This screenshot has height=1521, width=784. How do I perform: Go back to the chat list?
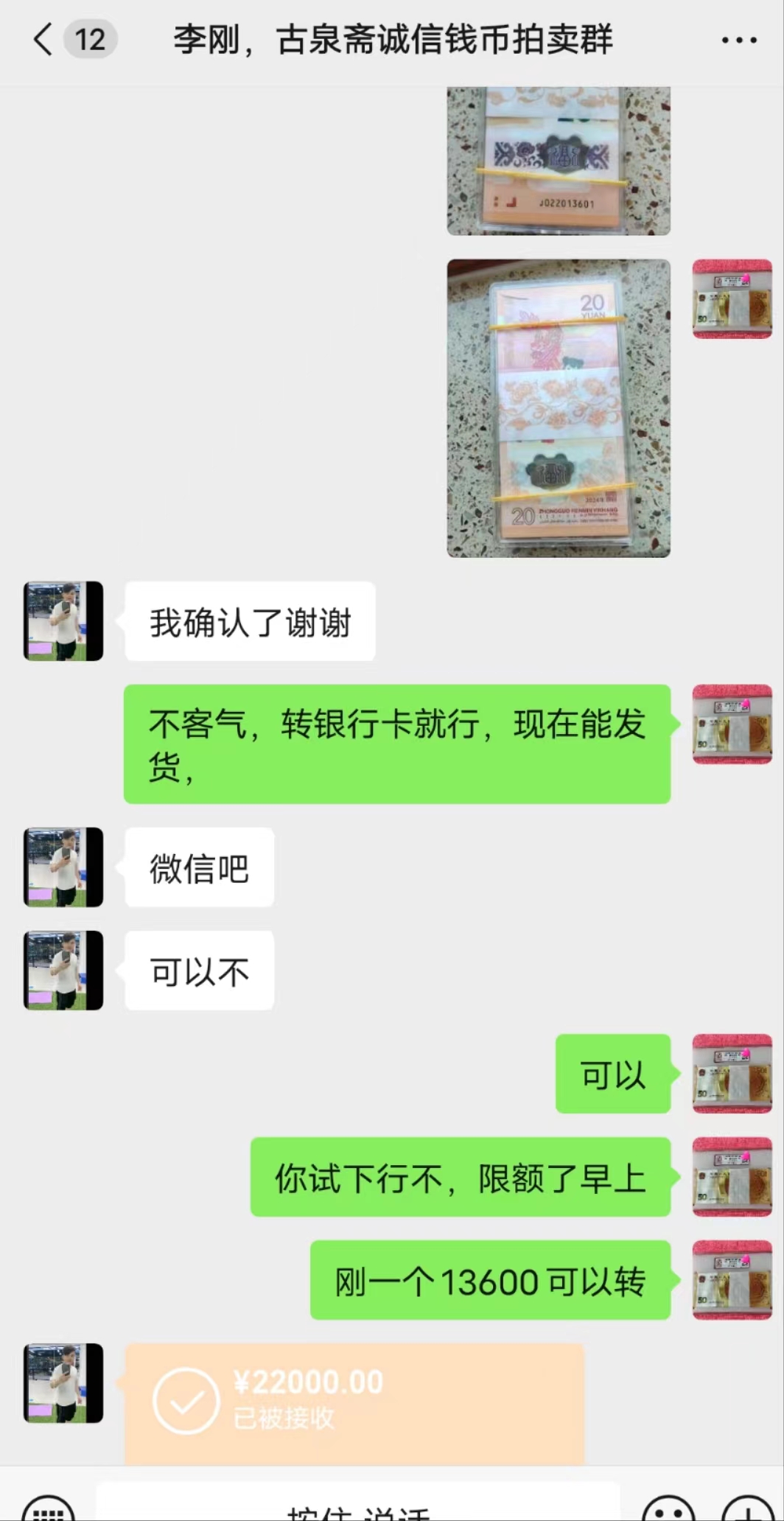pyautogui.click(x=44, y=39)
